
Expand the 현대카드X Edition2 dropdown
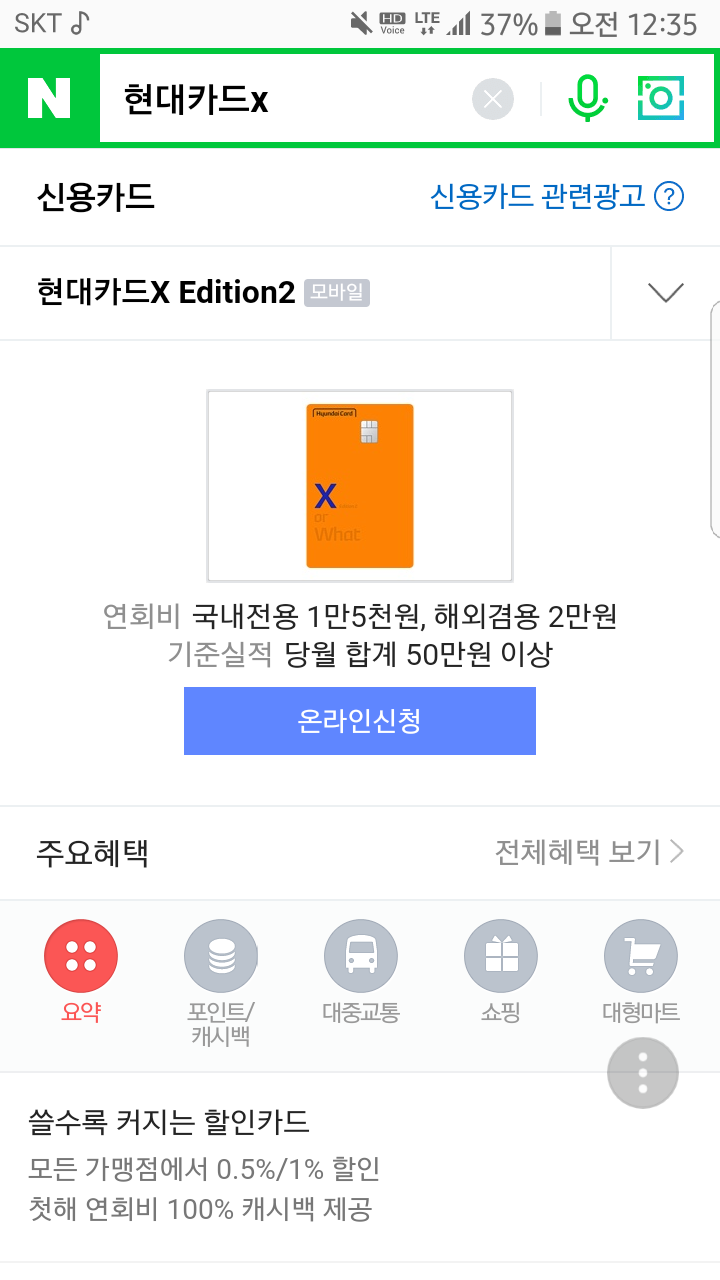click(x=665, y=293)
